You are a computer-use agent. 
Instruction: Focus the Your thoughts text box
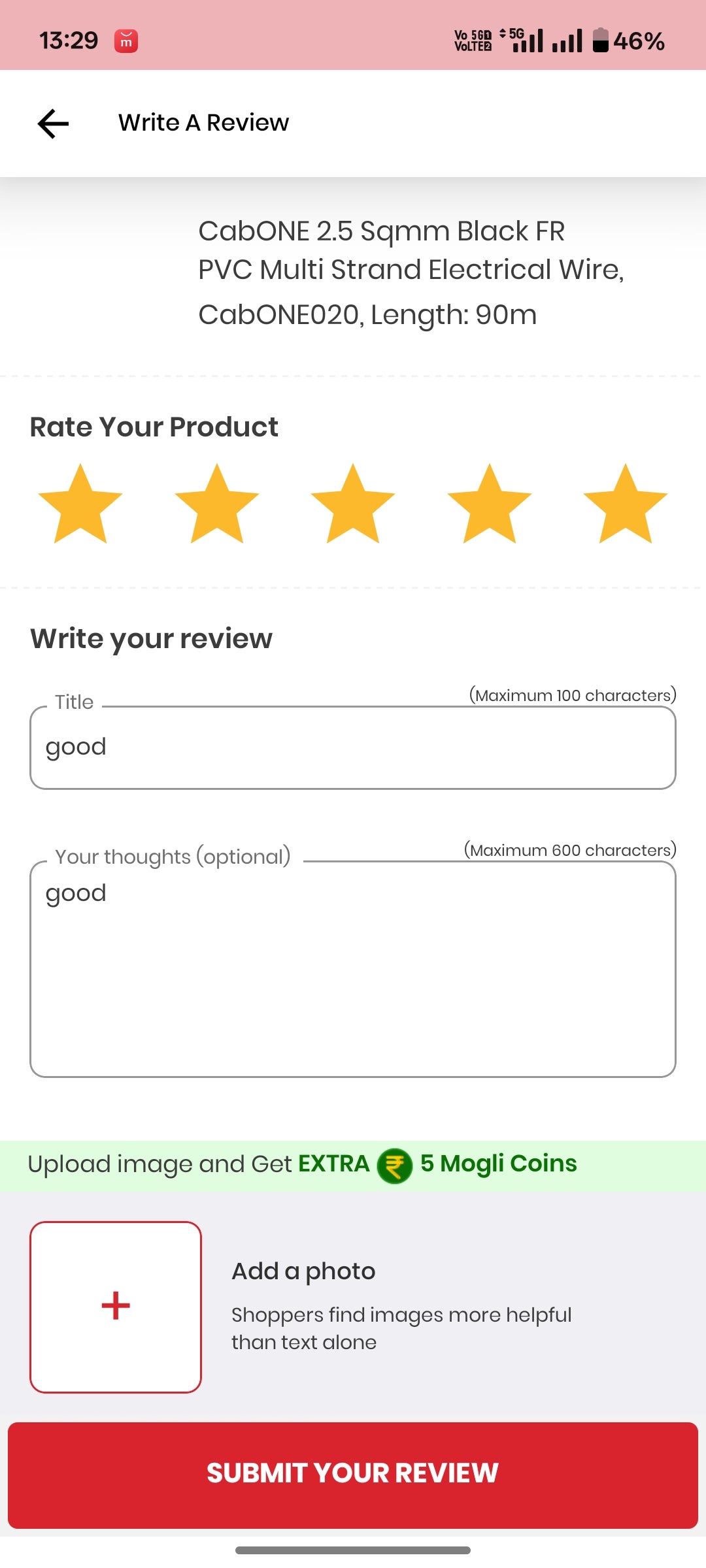coord(353,970)
